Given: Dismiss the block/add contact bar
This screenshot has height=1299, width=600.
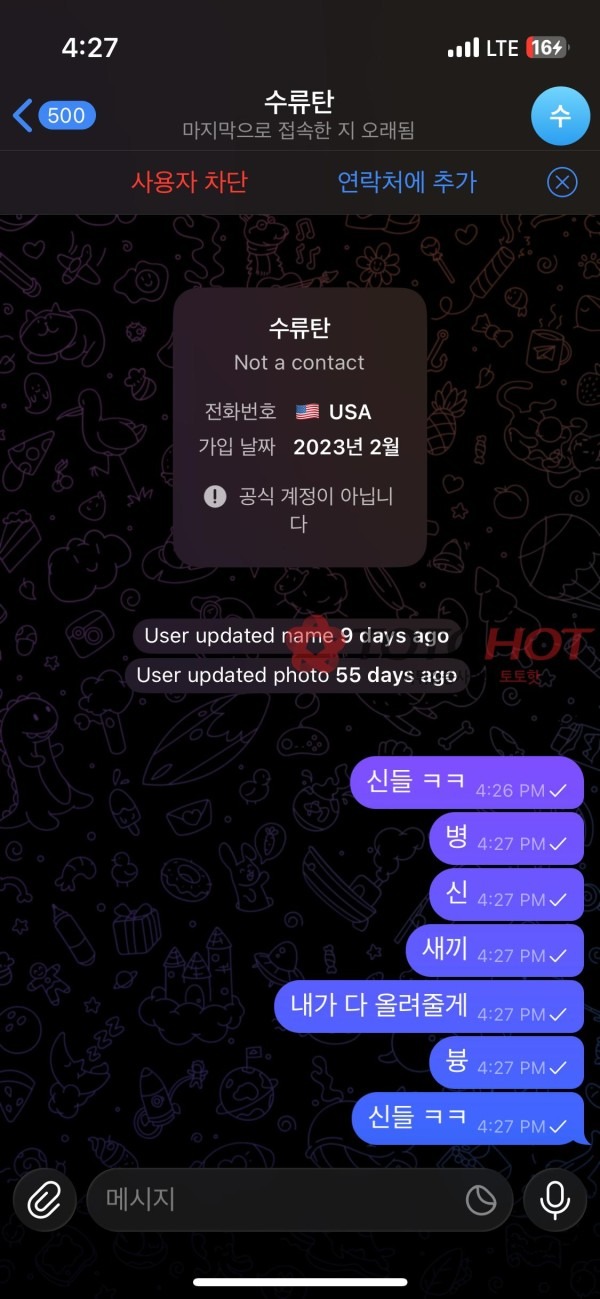Looking at the screenshot, I should [x=563, y=182].
